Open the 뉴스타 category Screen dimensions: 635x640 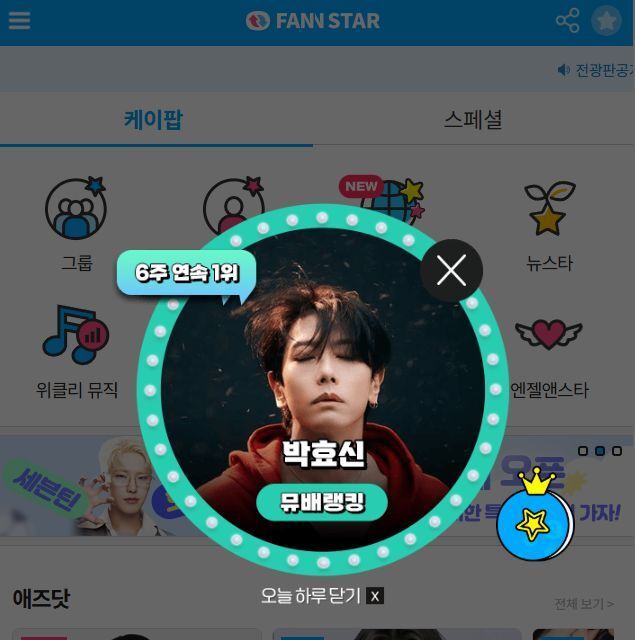pos(549,225)
